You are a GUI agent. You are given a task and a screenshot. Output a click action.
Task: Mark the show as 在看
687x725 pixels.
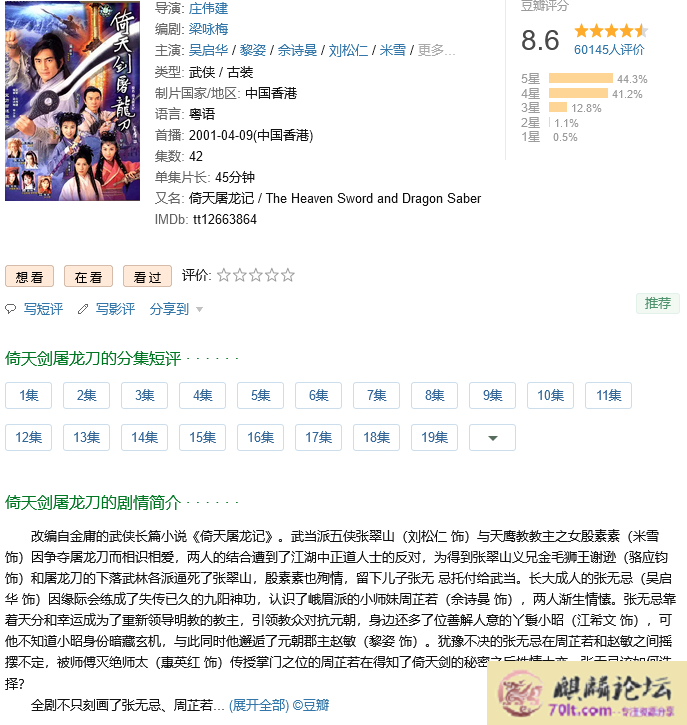[x=88, y=277]
